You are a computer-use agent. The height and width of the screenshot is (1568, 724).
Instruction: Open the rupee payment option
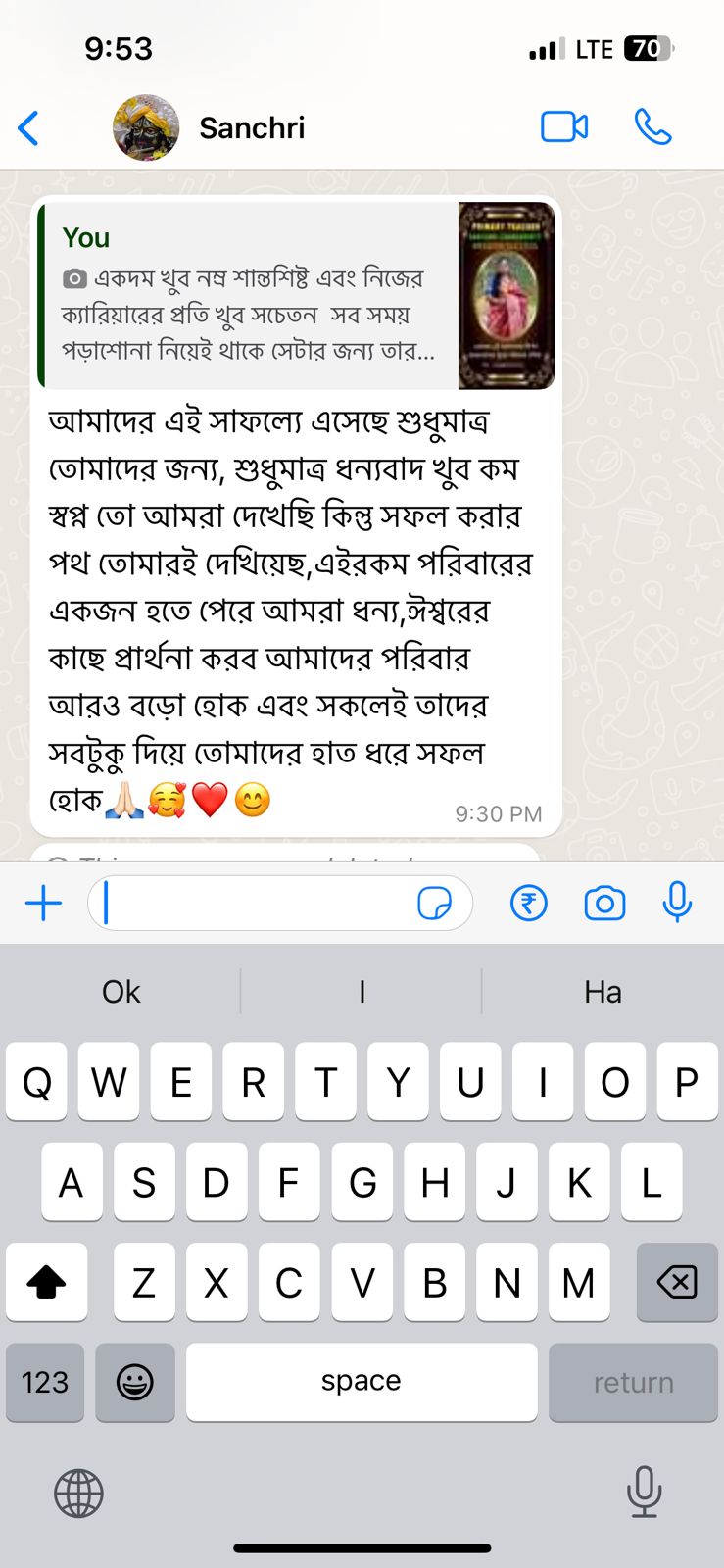pos(529,903)
